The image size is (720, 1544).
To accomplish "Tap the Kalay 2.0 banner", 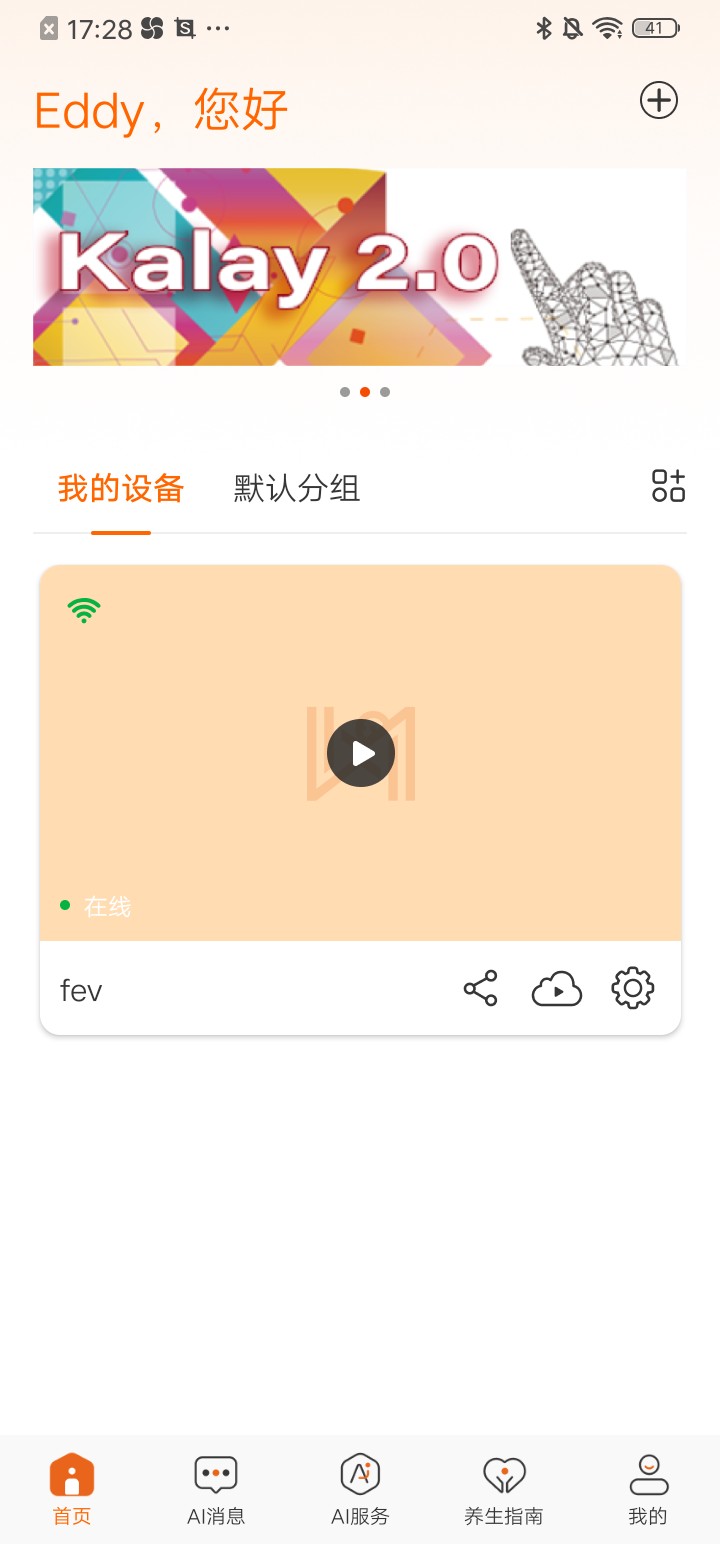I will pyautogui.click(x=360, y=266).
